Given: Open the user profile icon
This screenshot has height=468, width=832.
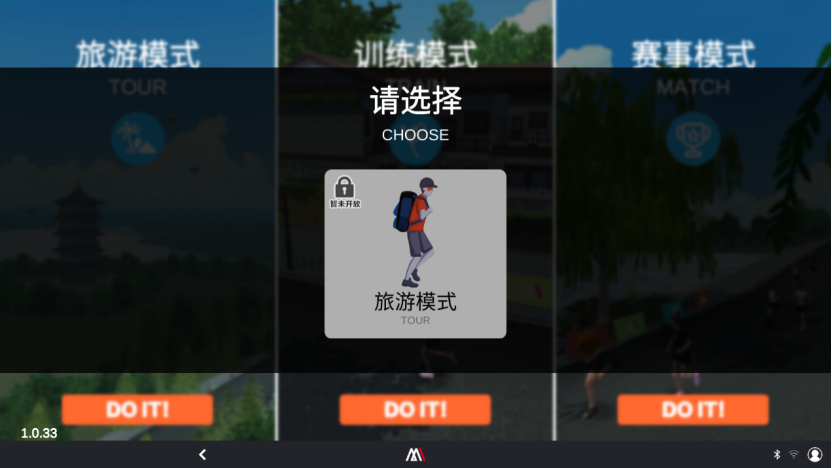Looking at the screenshot, I should click(815, 455).
